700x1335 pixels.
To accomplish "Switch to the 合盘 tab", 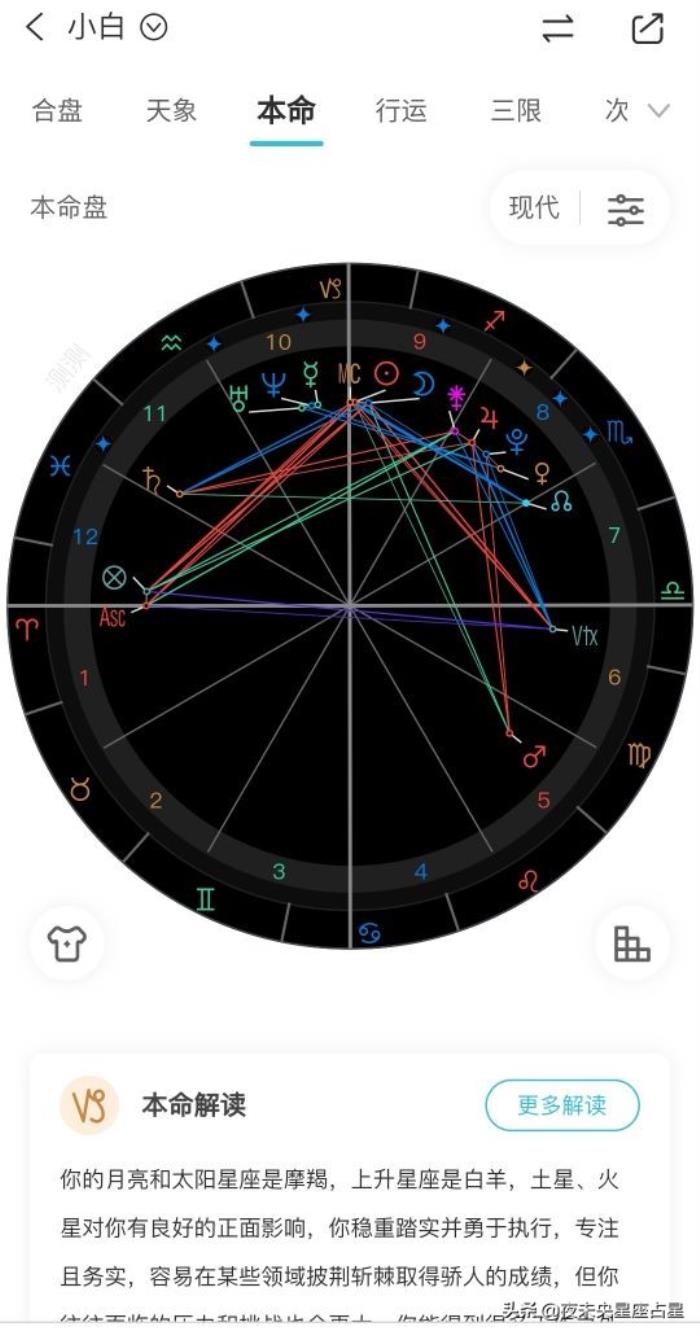I will (x=57, y=110).
